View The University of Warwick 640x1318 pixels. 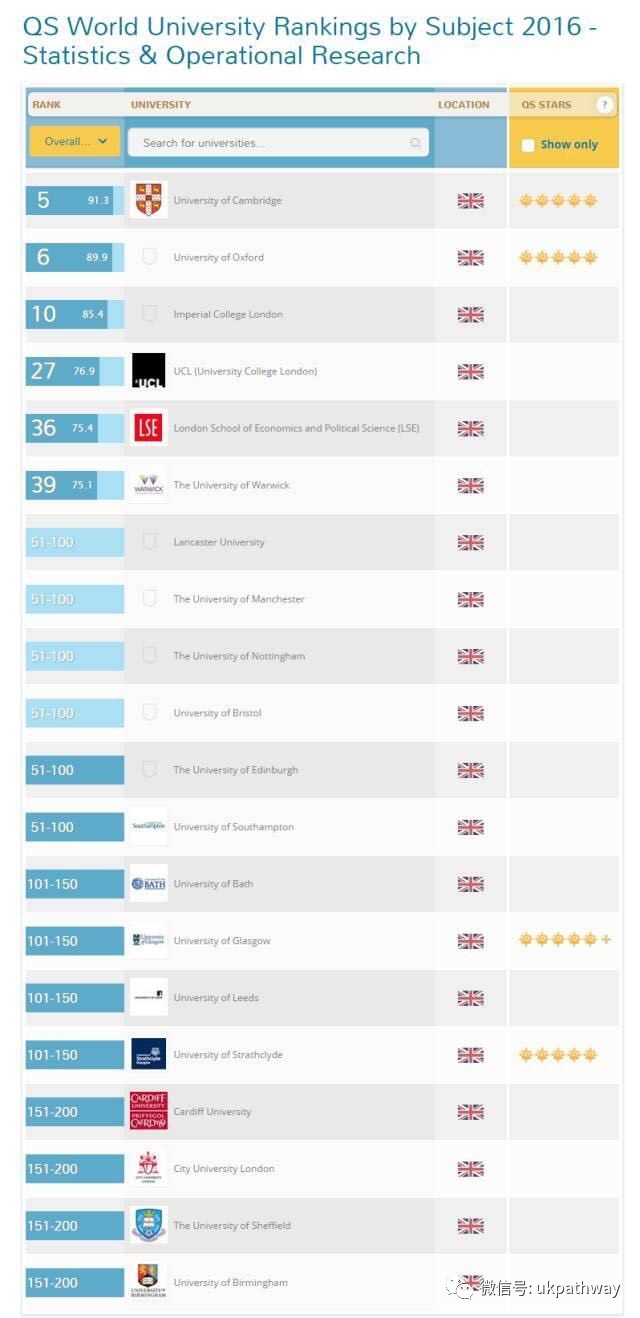click(231, 485)
